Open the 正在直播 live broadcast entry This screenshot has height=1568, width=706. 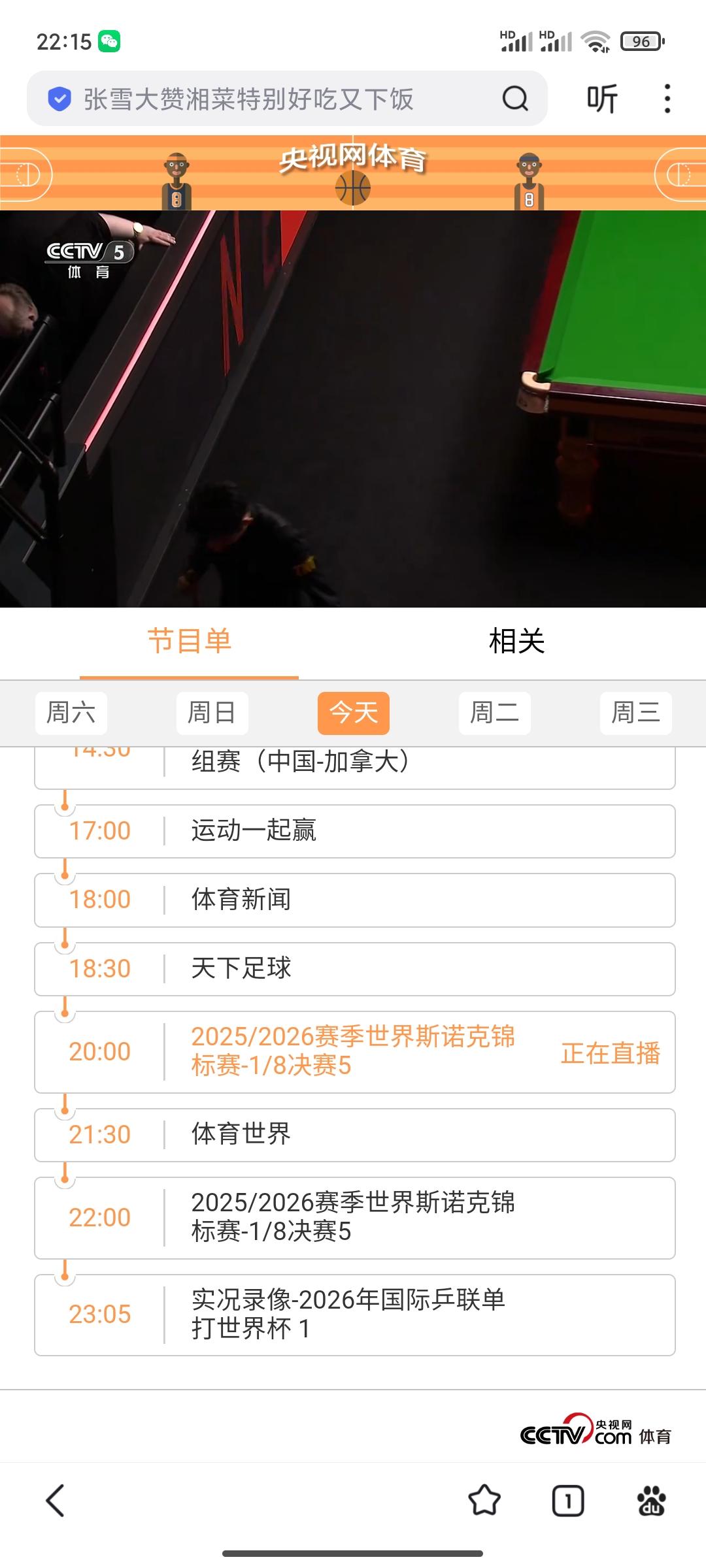(x=611, y=1052)
